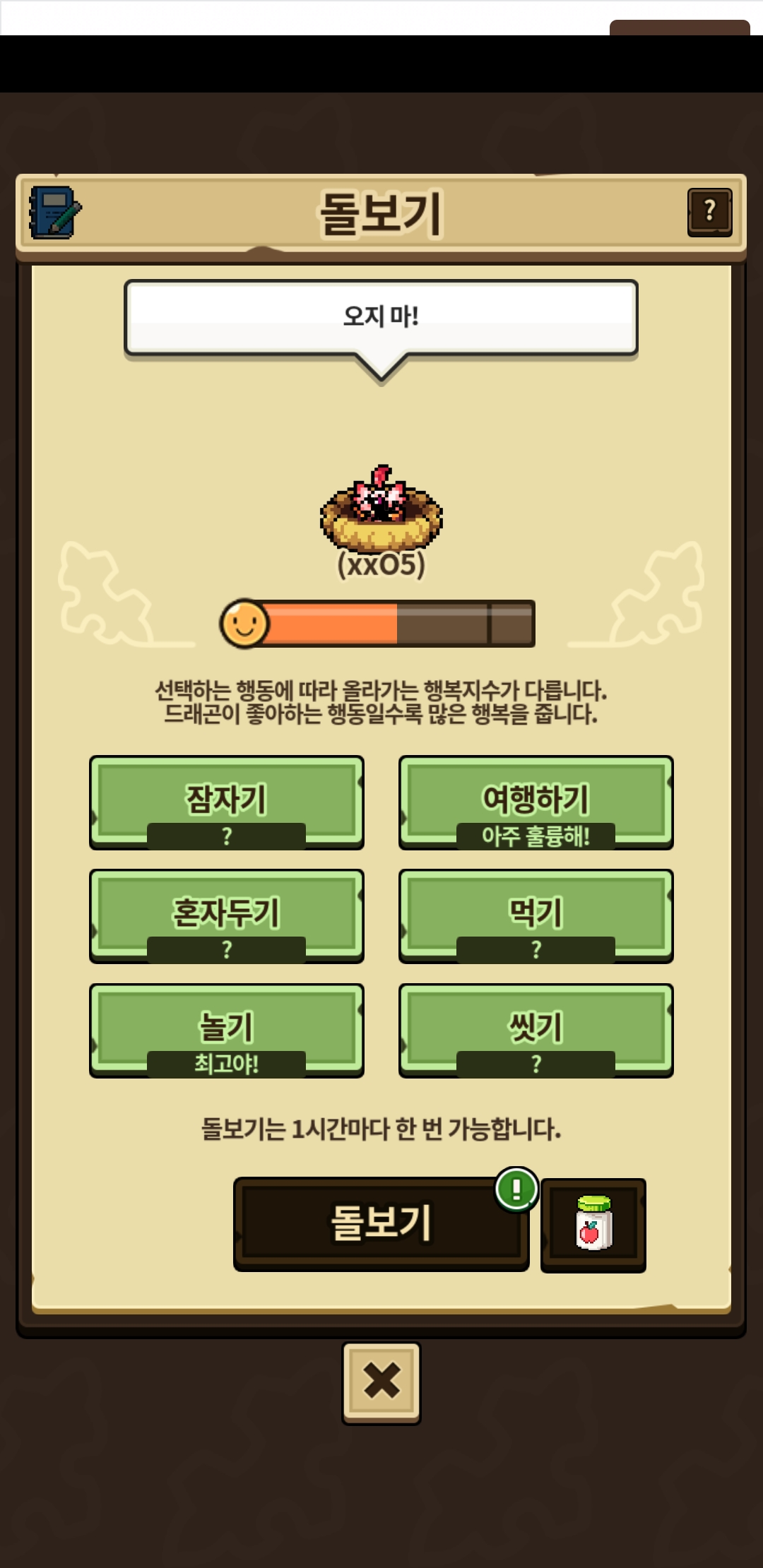Choose the 여행하기 action
Screen dimensions: 763x1568
click(536, 802)
